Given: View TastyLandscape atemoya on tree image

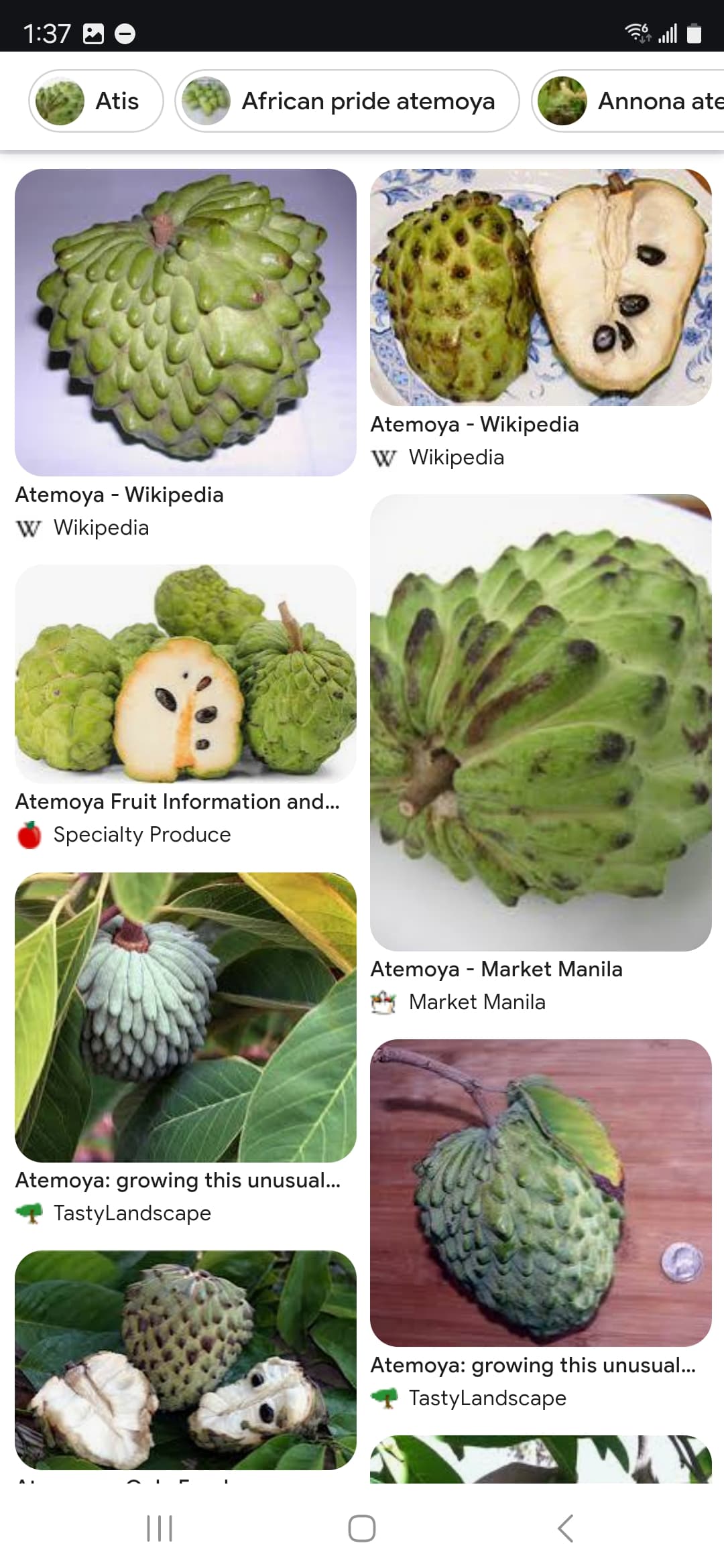Looking at the screenshot, I should point(186,1017).
